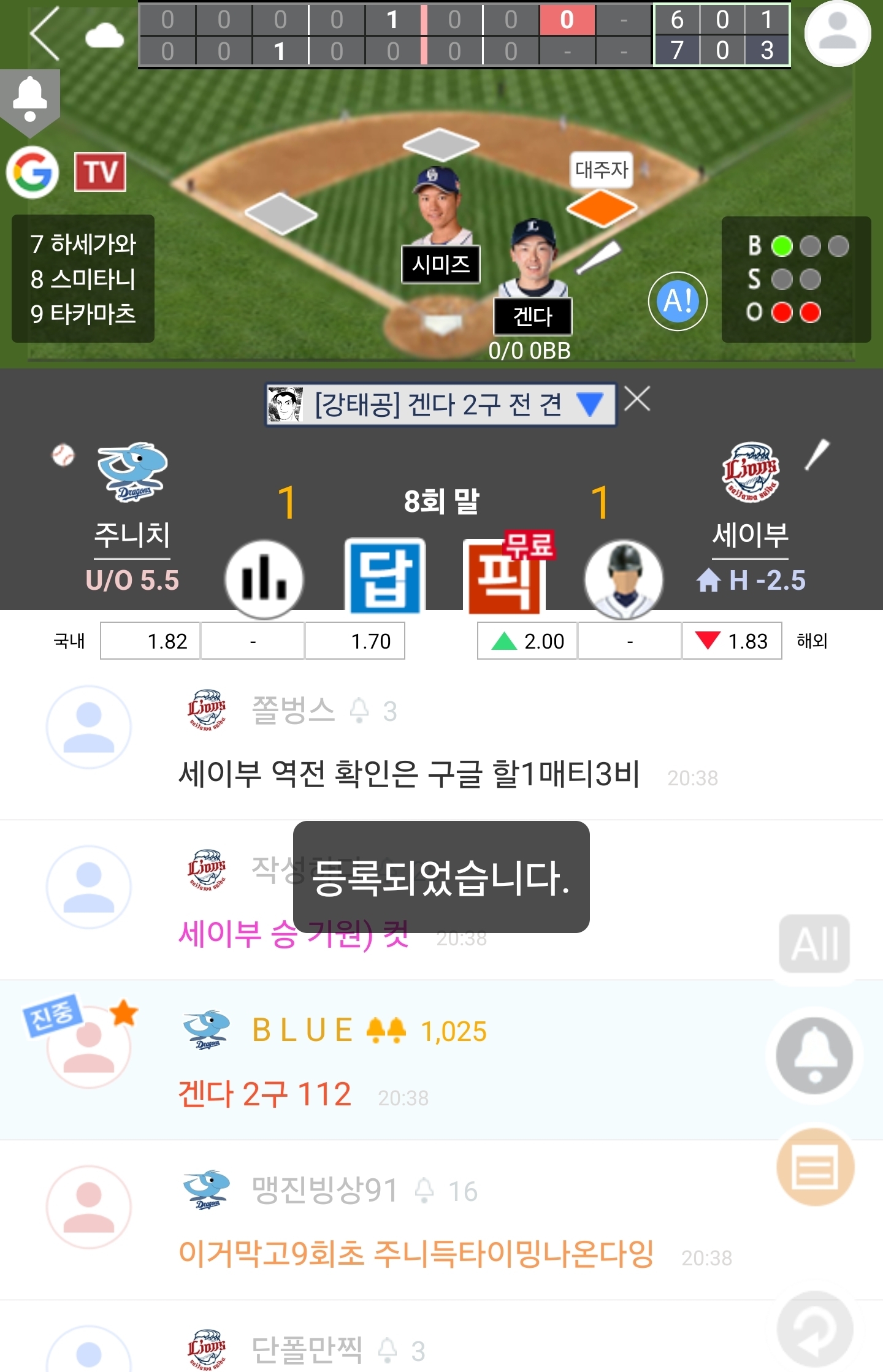Image resolution: width=883 pixels, height=1372 pixels.
Task: Dismiss the pinned message banner
Action: click(638, 400)
